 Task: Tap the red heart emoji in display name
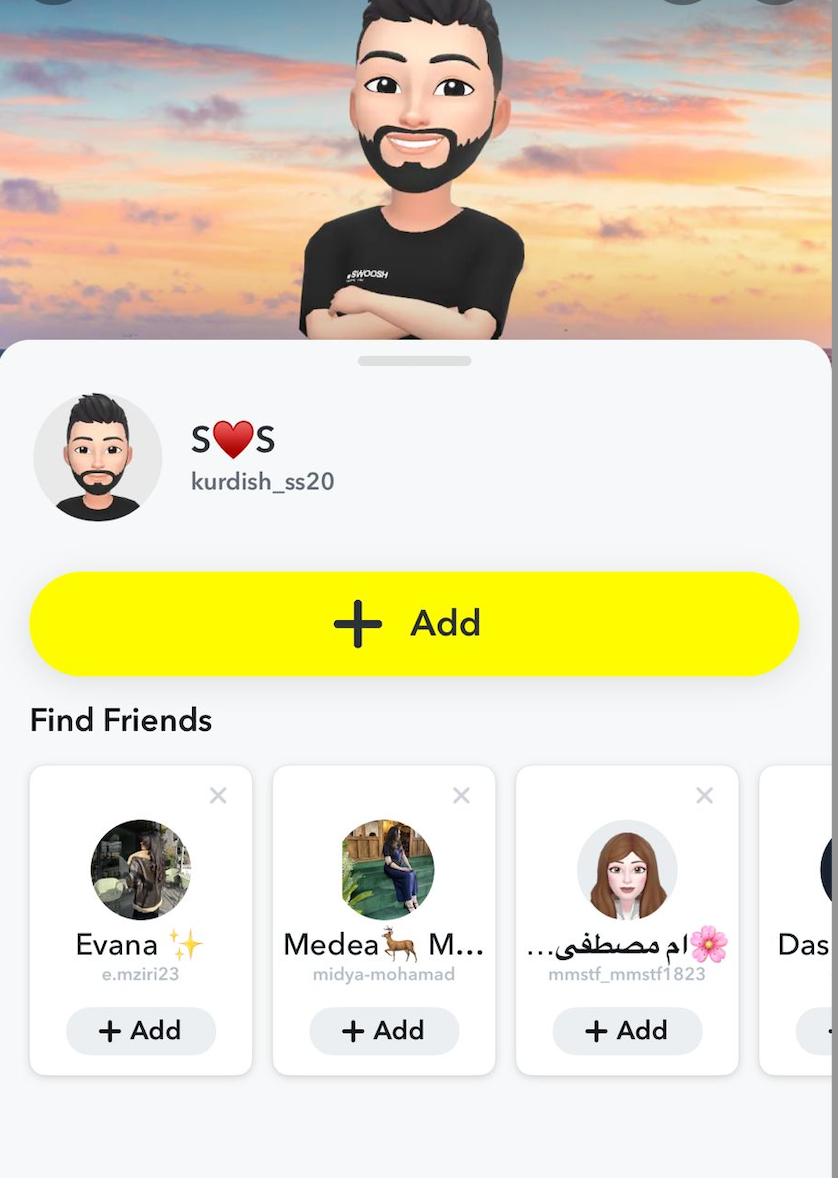[232, 437]
